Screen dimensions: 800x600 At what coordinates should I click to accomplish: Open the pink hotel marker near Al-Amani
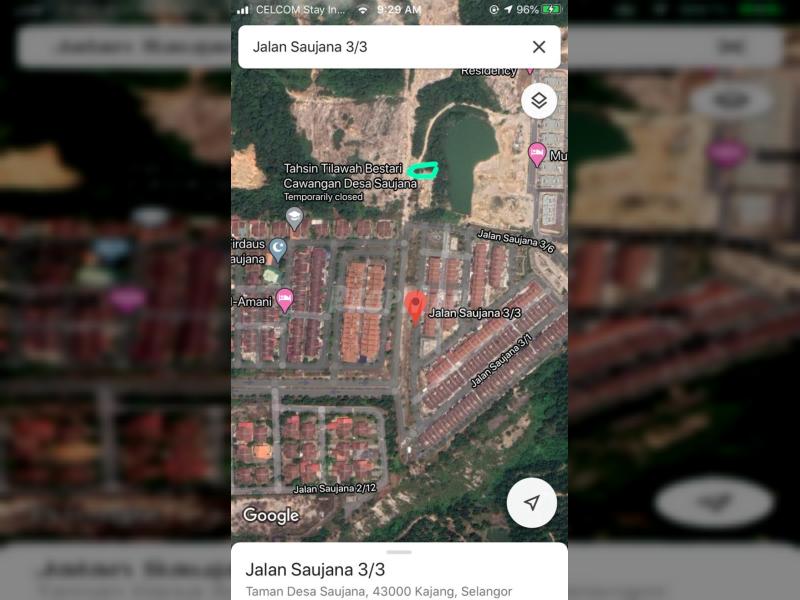285,299
